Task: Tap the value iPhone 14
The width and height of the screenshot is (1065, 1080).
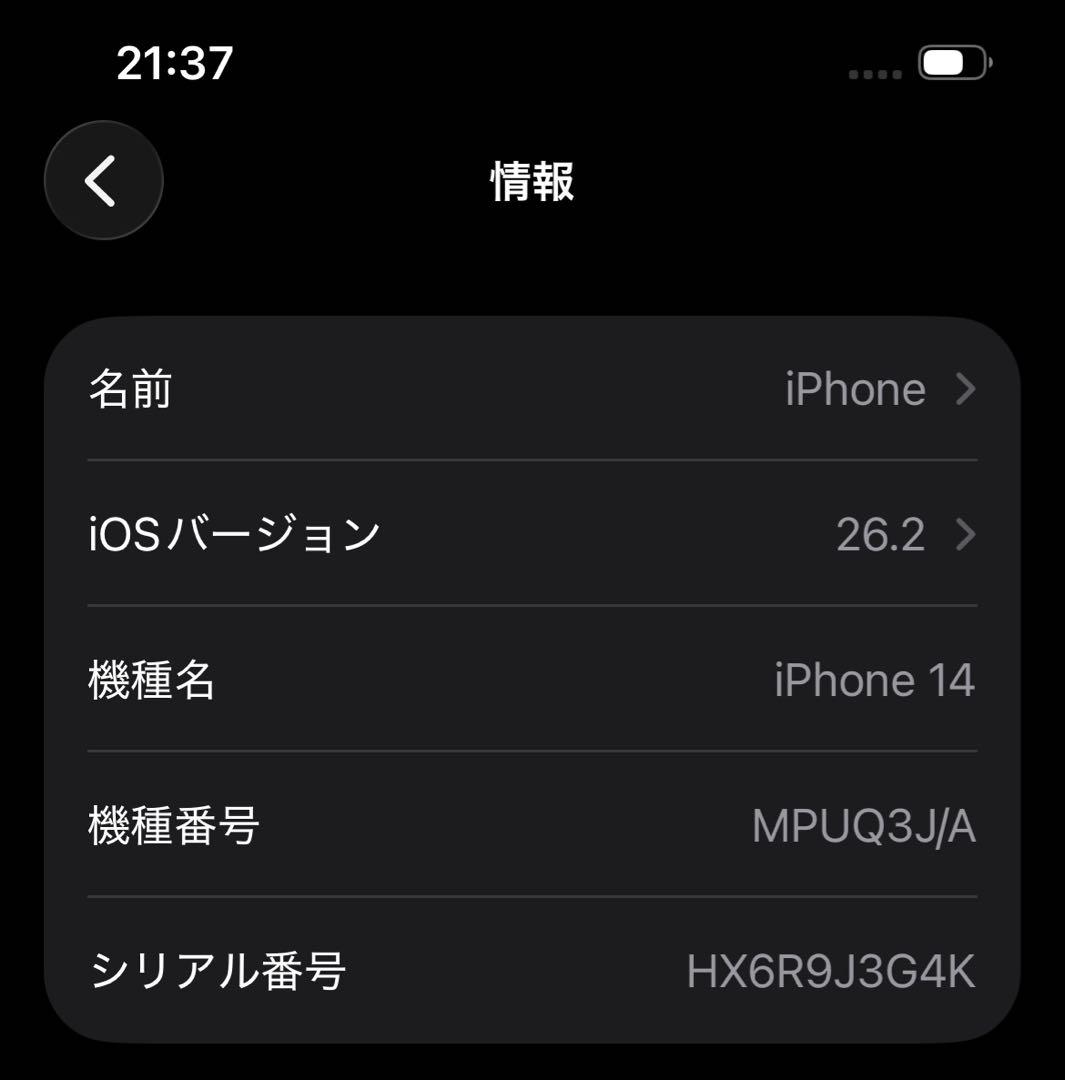Action: click(873, 680)
